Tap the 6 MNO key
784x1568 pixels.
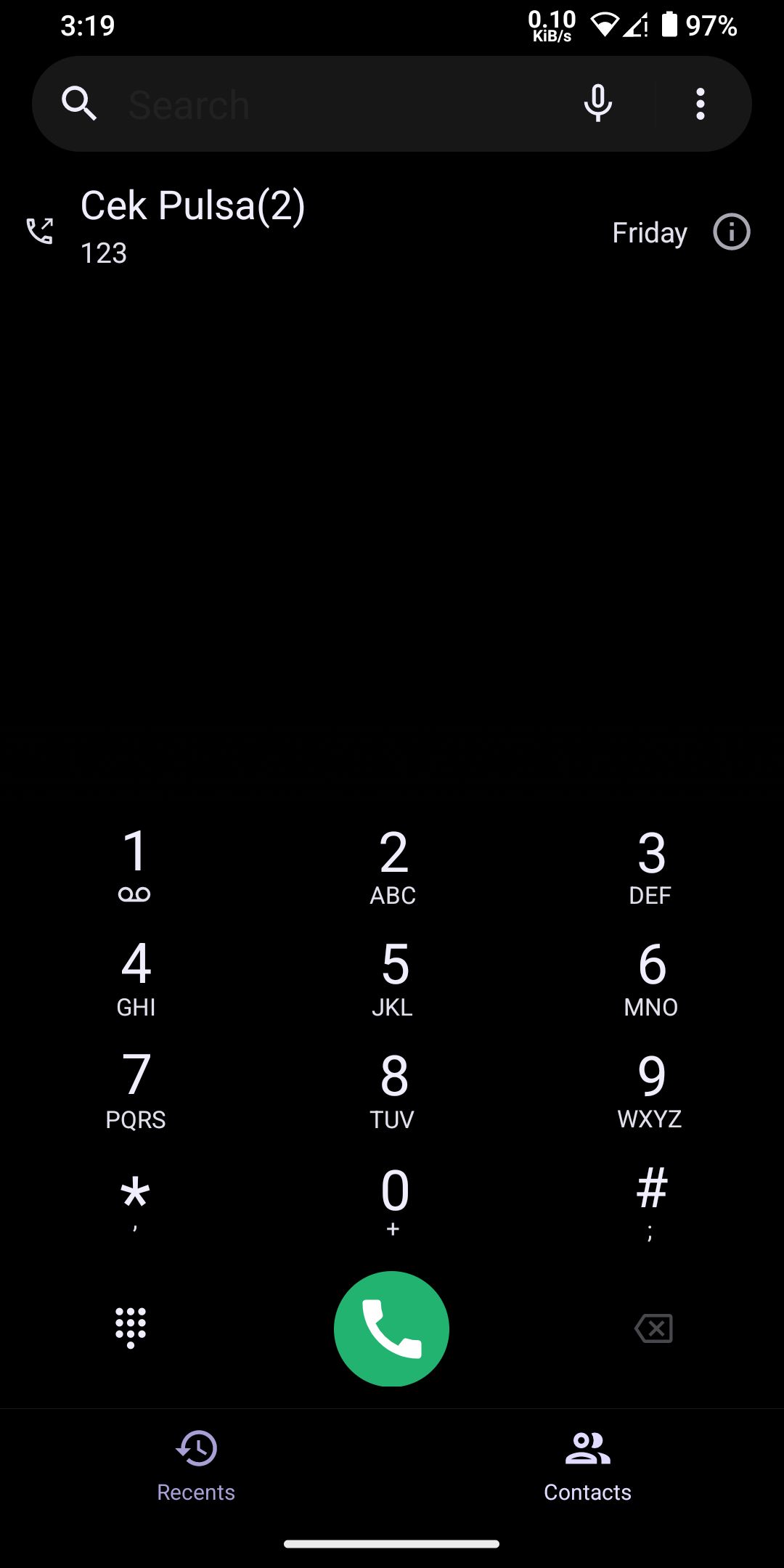point(650,978)
